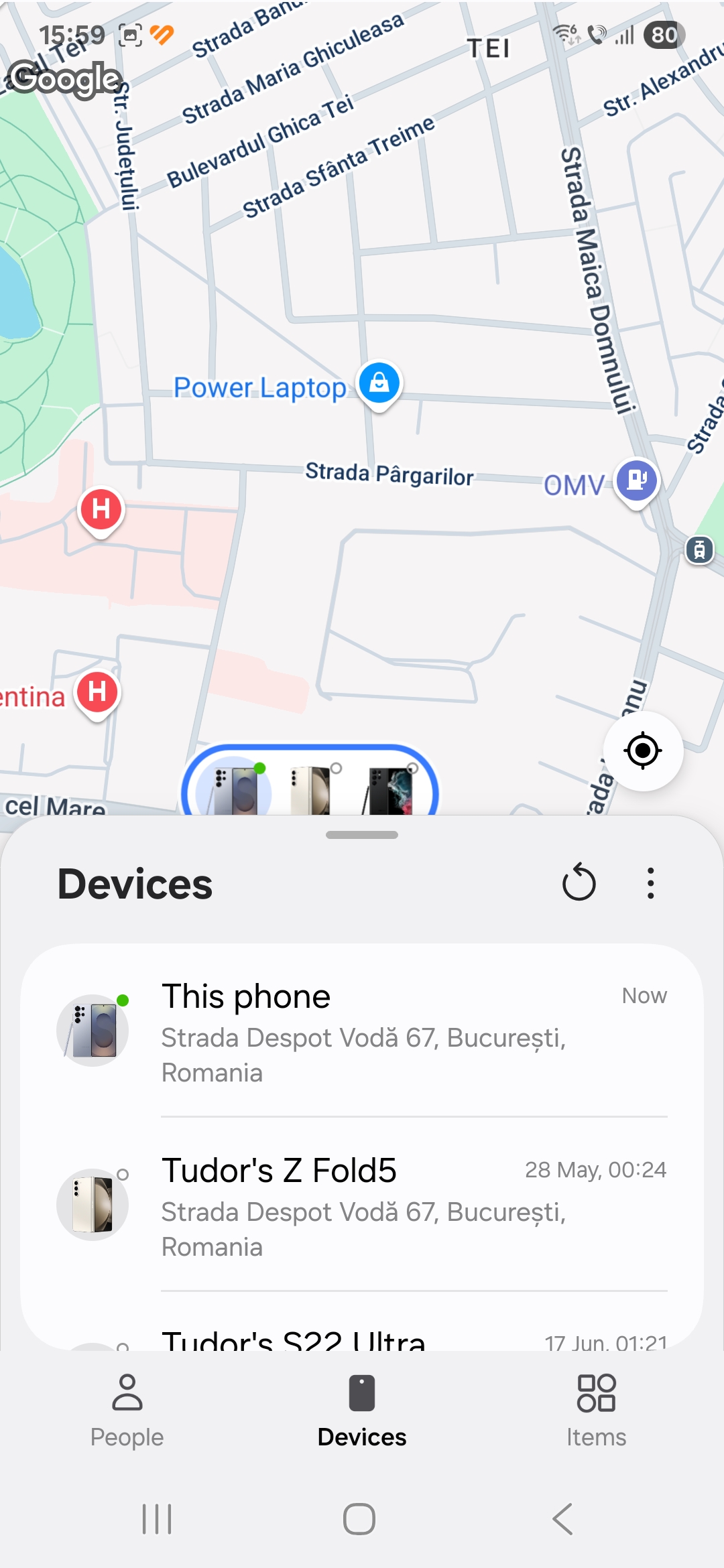Refresh the devices list
724x1568 pixels.
point(579,883)
